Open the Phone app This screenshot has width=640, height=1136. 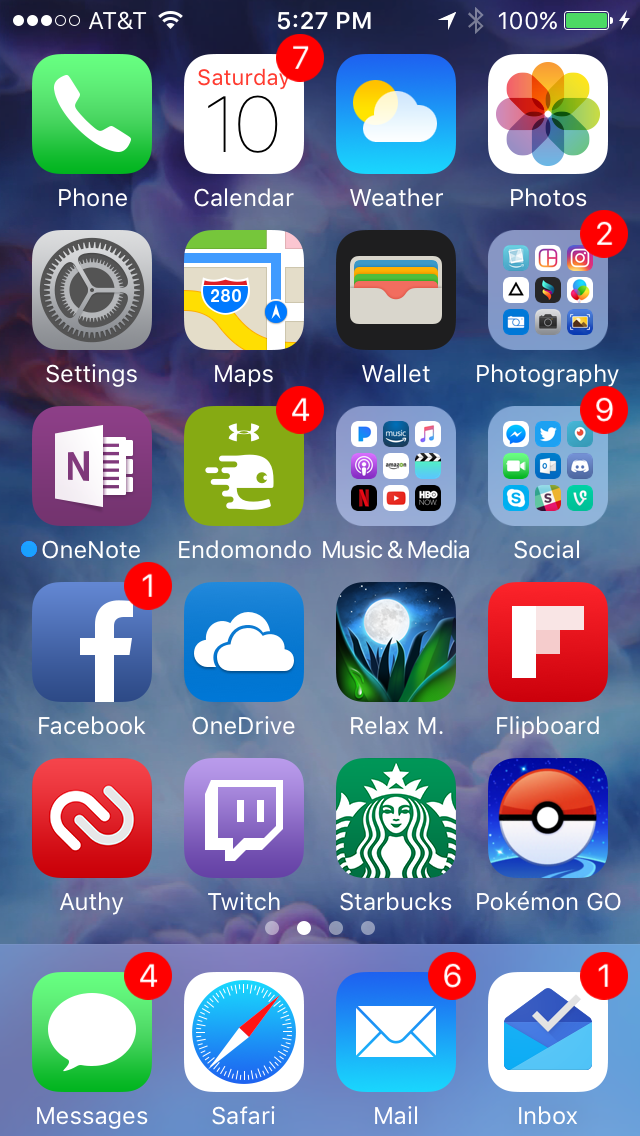click(x=92, y=114)
